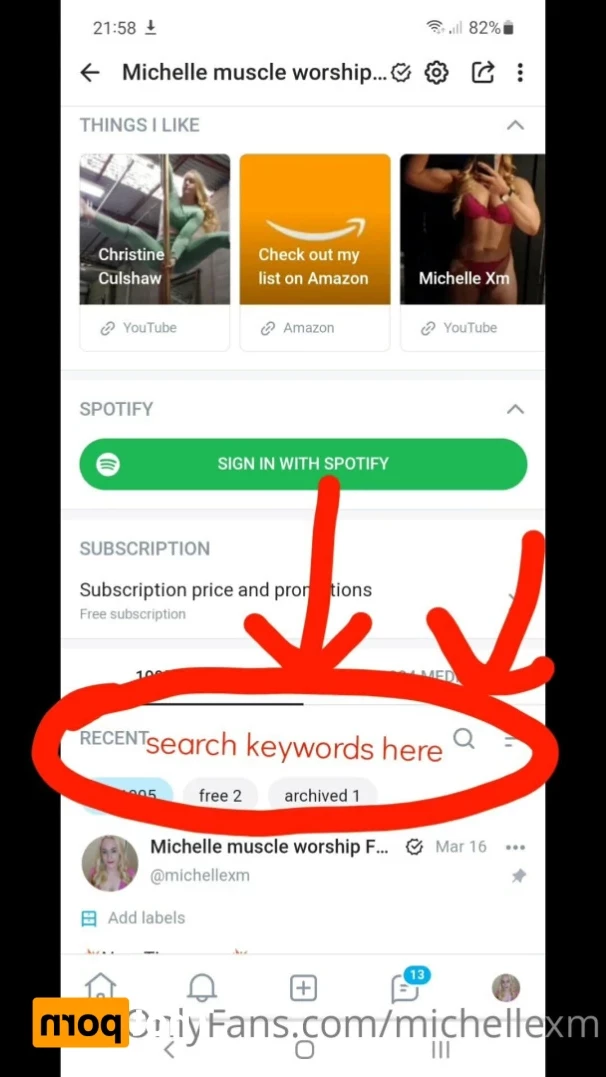This screenshot has width=606, height=1077.
Task: Open the notifications bell tab
Action: (203, 988)
